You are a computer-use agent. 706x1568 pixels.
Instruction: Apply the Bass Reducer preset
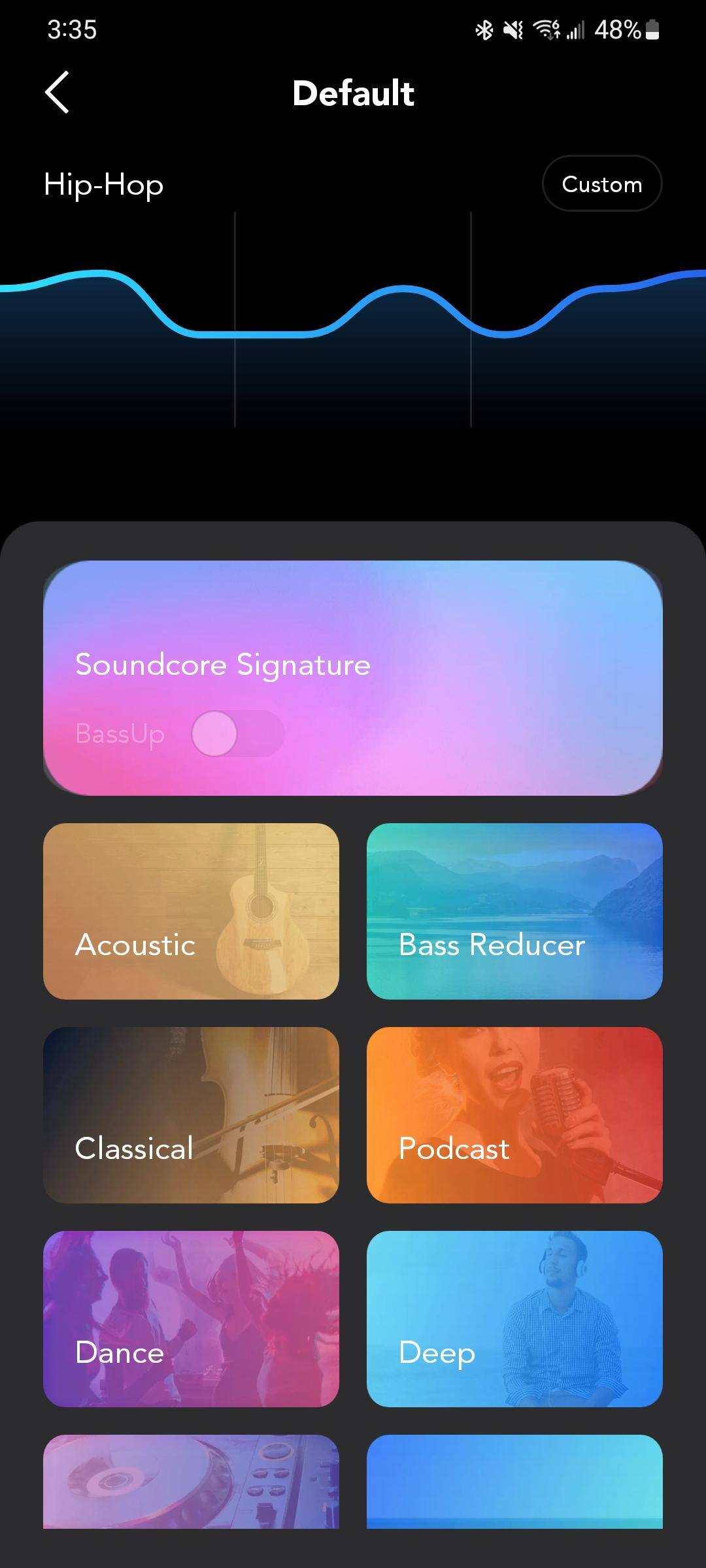tap(514, 911)
